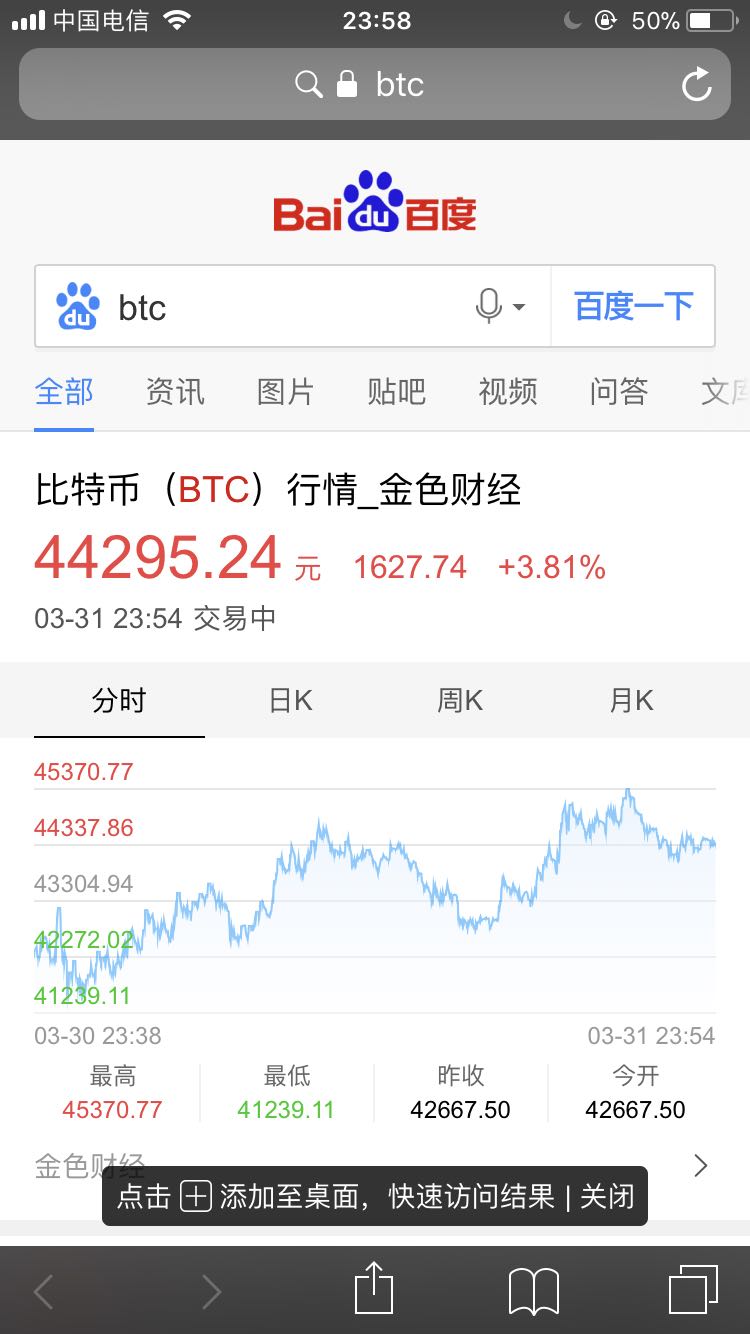
Task: Add to desktop via 添加至桌面 prompt
Action: 335,1196
